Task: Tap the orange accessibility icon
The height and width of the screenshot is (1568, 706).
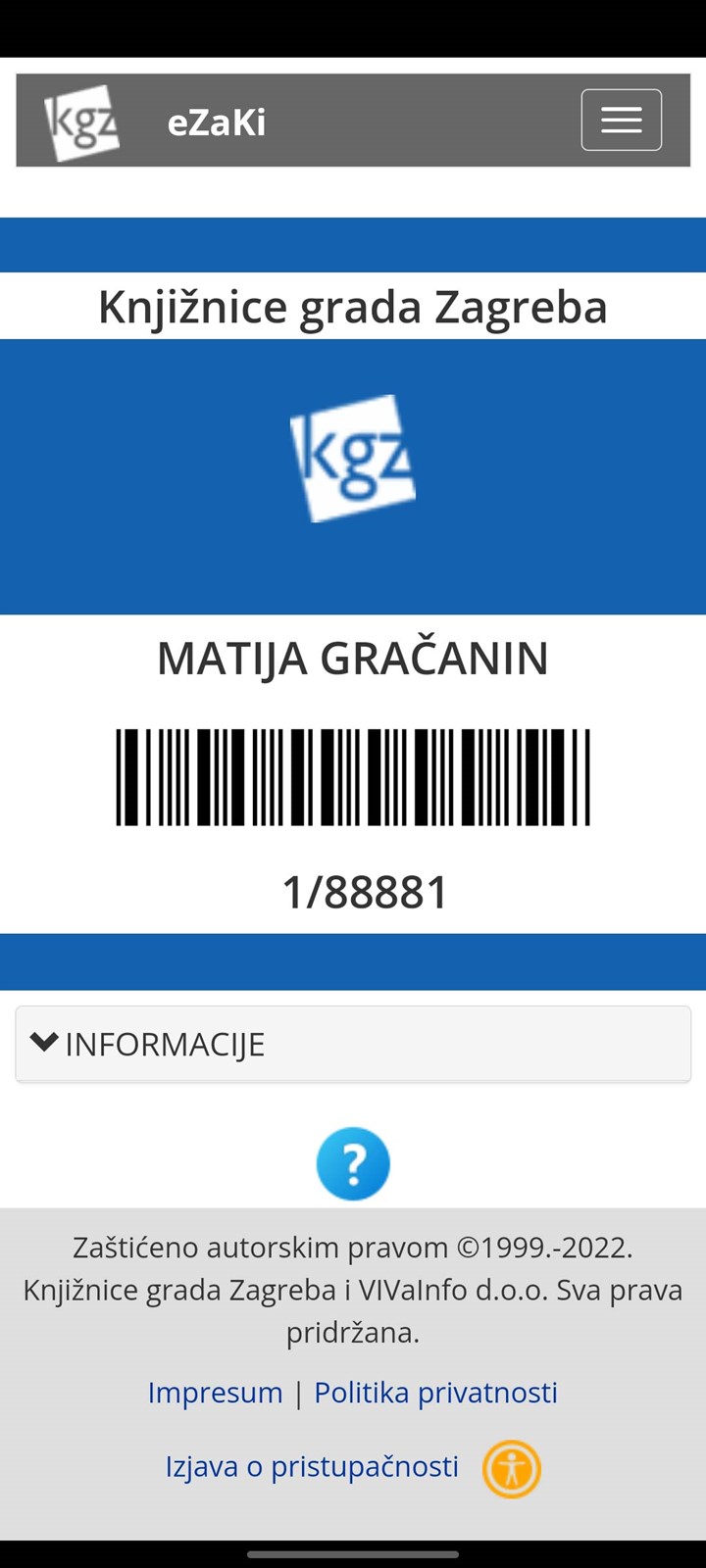Action: (x=512, y=1469)
